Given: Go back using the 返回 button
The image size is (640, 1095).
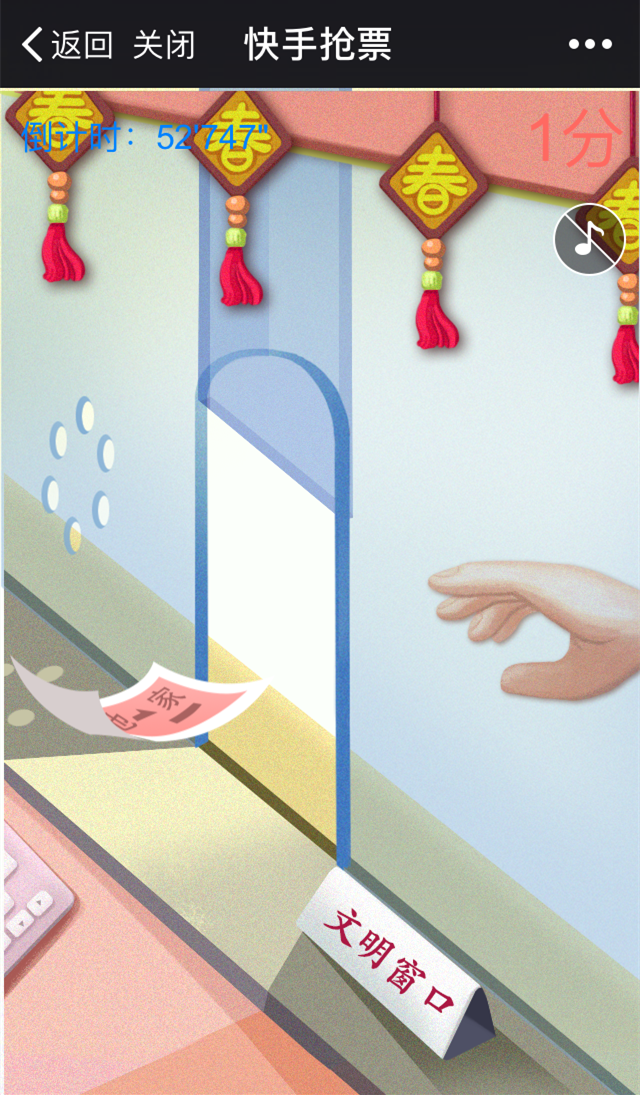Looking at the screenshot, I should tap(68, 45).
